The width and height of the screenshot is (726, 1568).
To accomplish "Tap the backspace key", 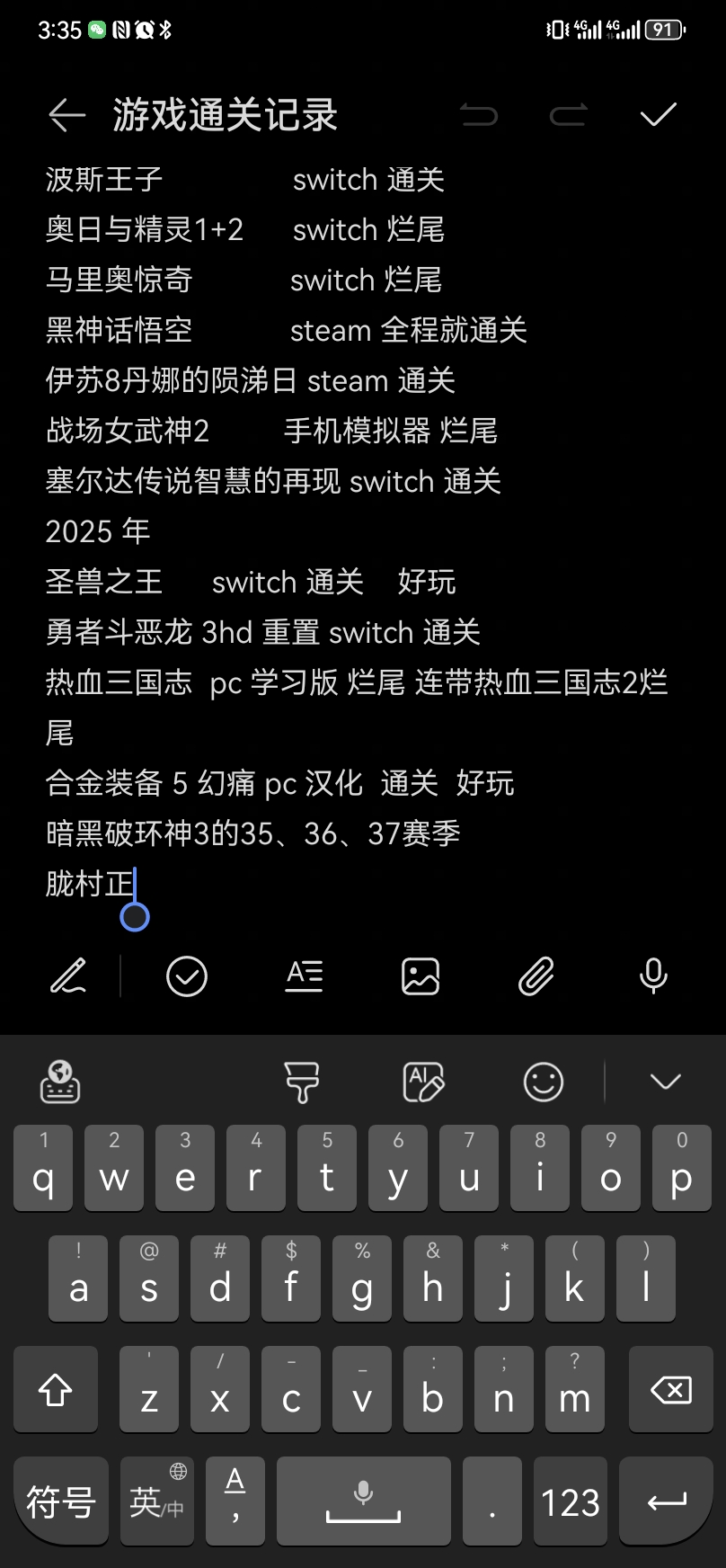I will (670, 1390).
